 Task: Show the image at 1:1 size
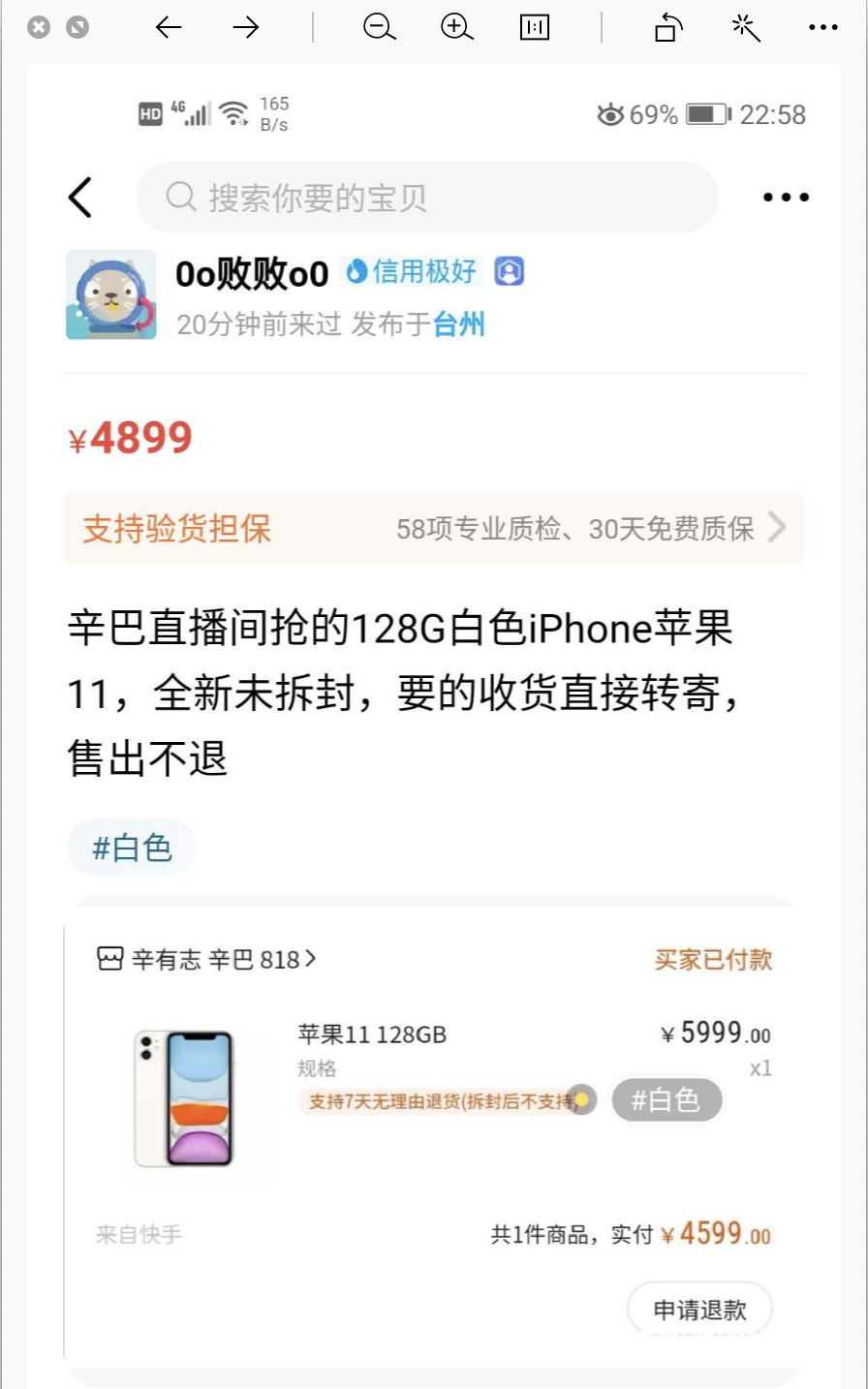pyautogui.click(x=535, y=27)
